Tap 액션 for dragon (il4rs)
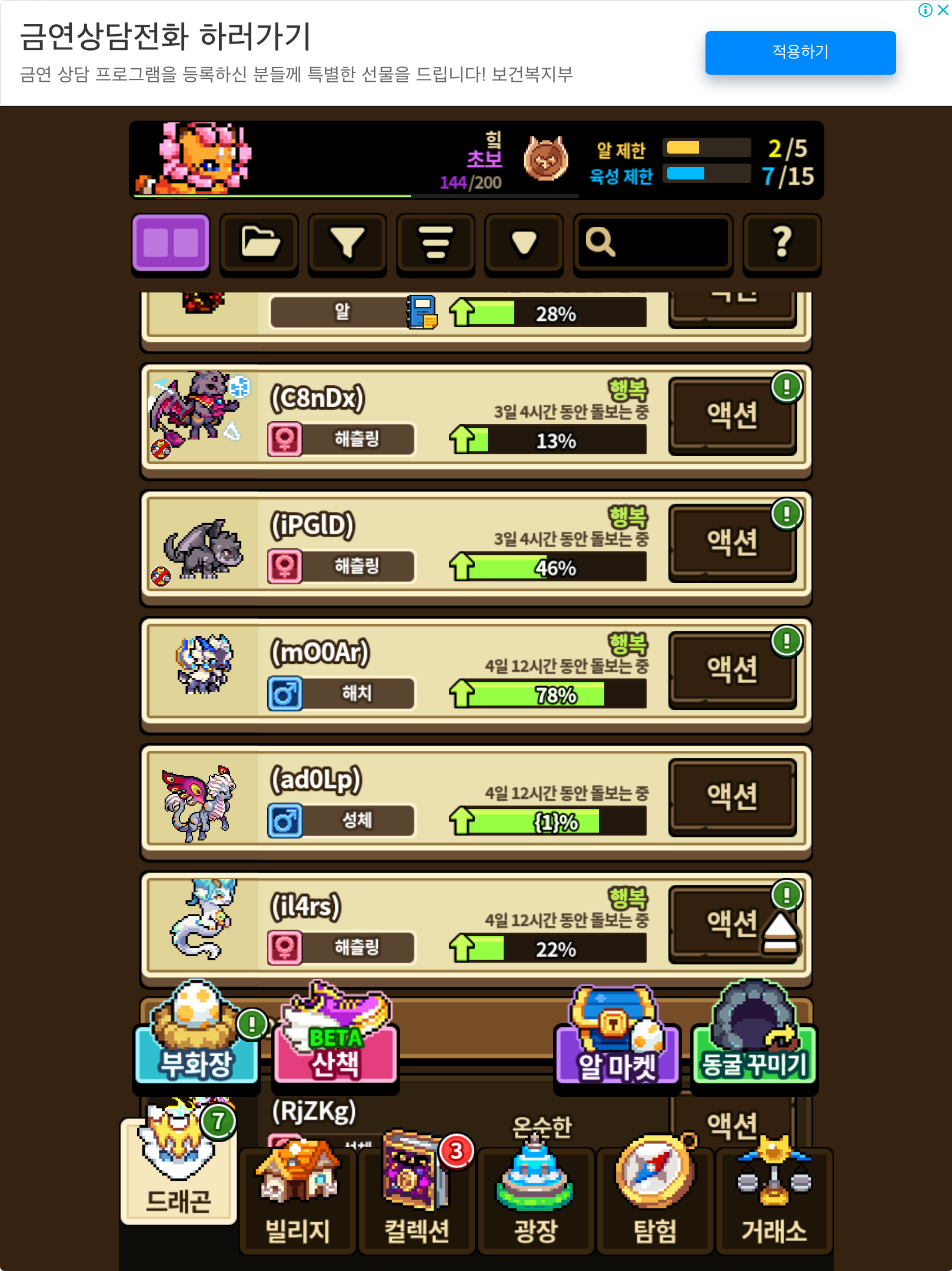This screenshot has height=1271, width=952. [724, 924]
